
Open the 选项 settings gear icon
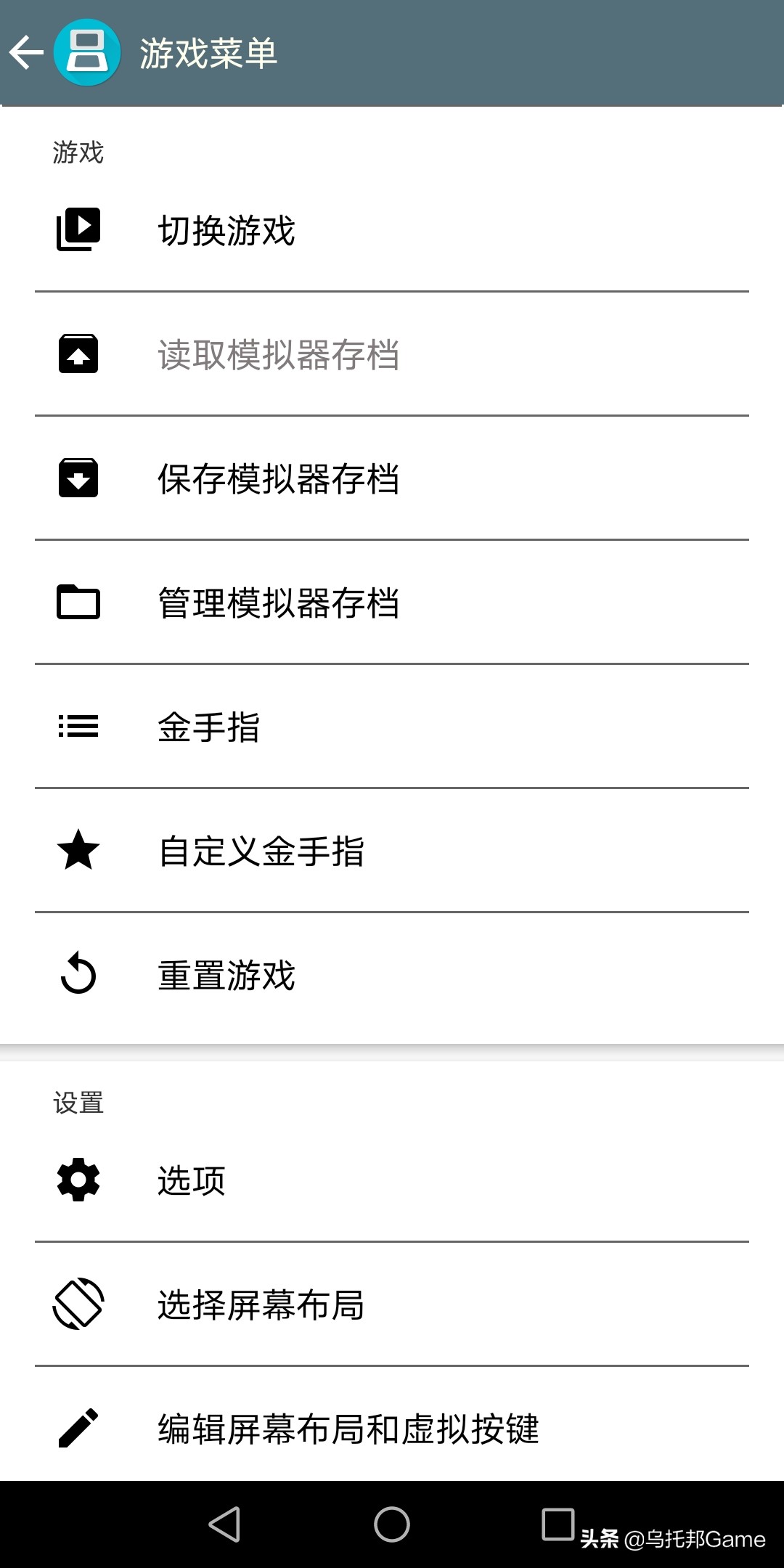(78, 1177)
